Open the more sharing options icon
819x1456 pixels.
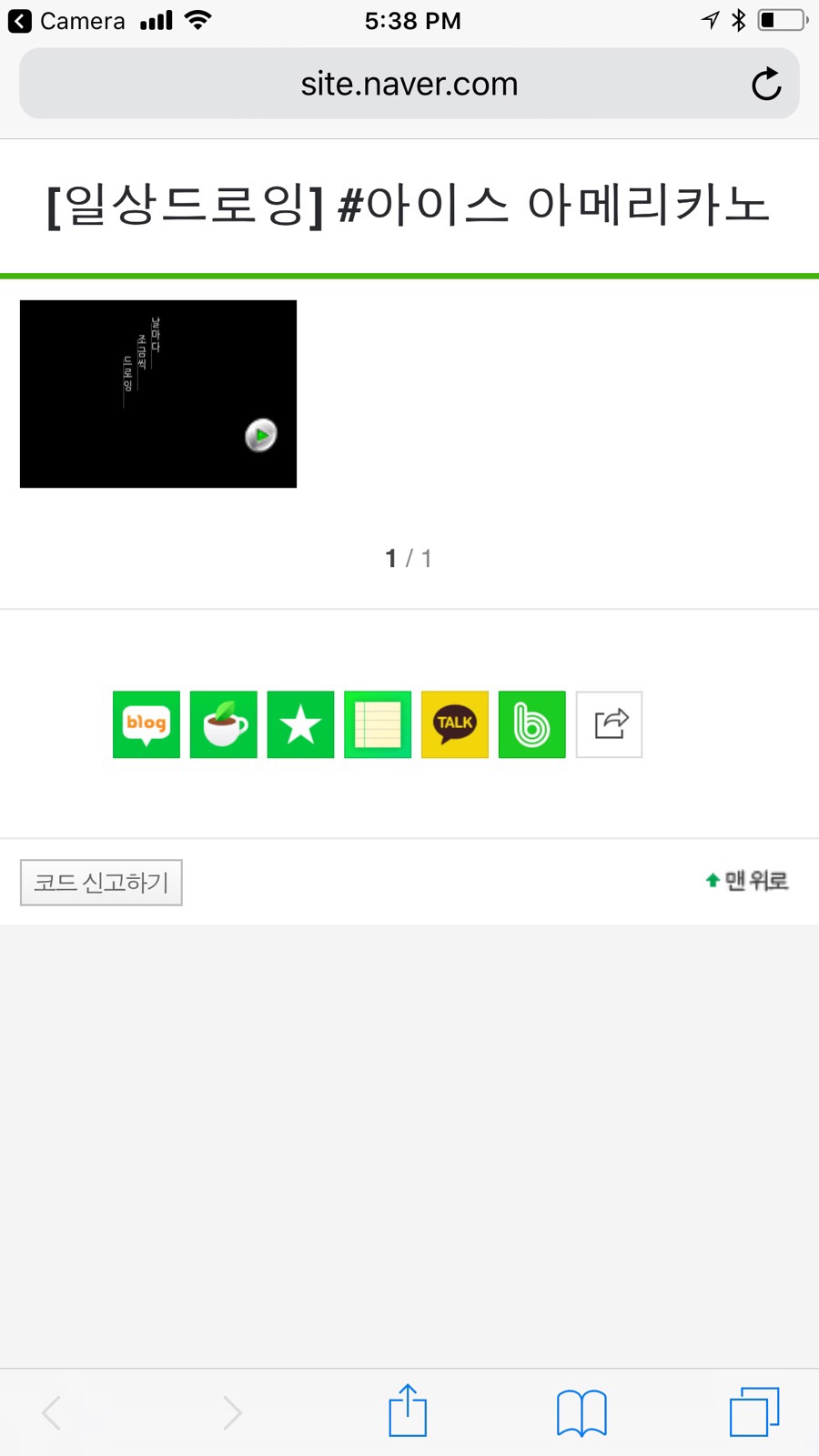click(610, 724)
